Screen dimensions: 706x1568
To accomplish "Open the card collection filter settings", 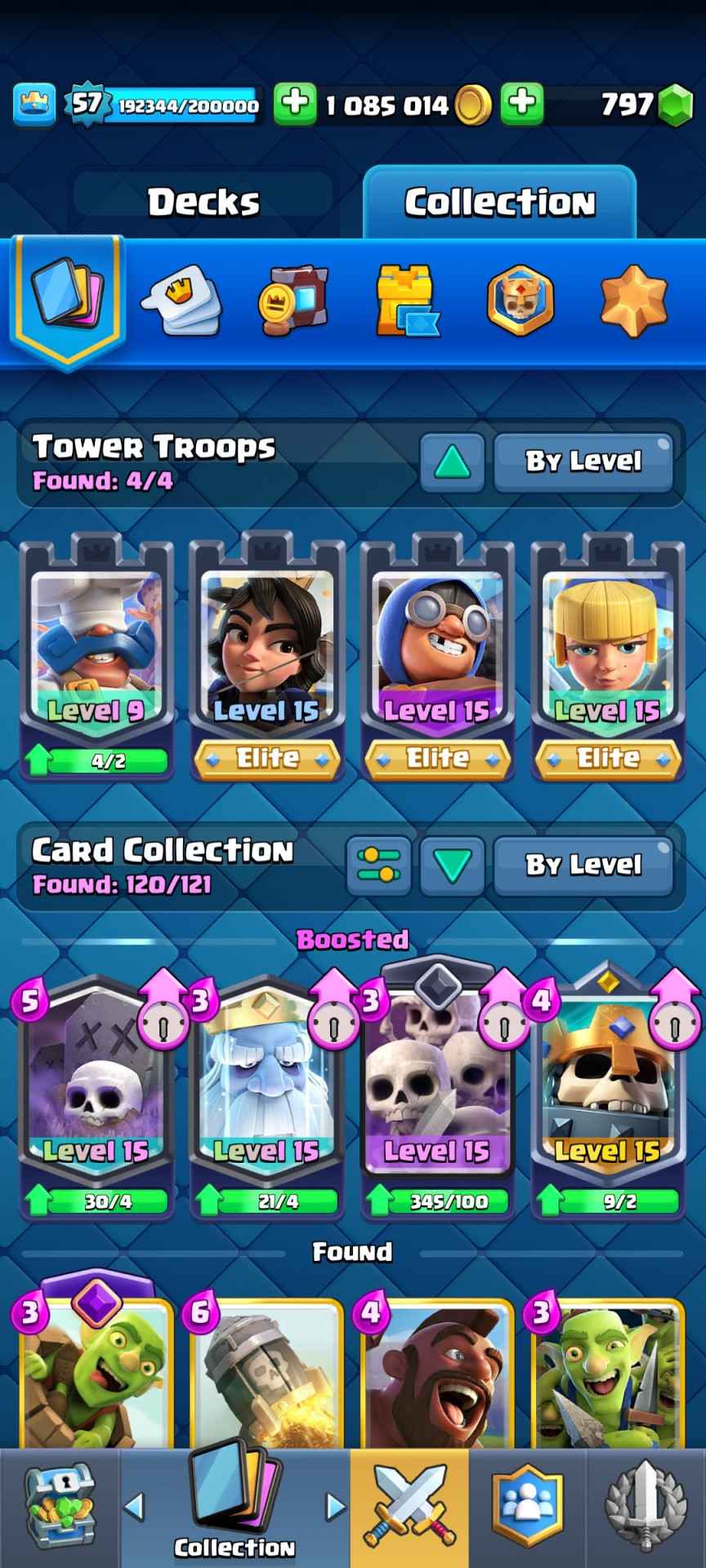I will (378, 866).
